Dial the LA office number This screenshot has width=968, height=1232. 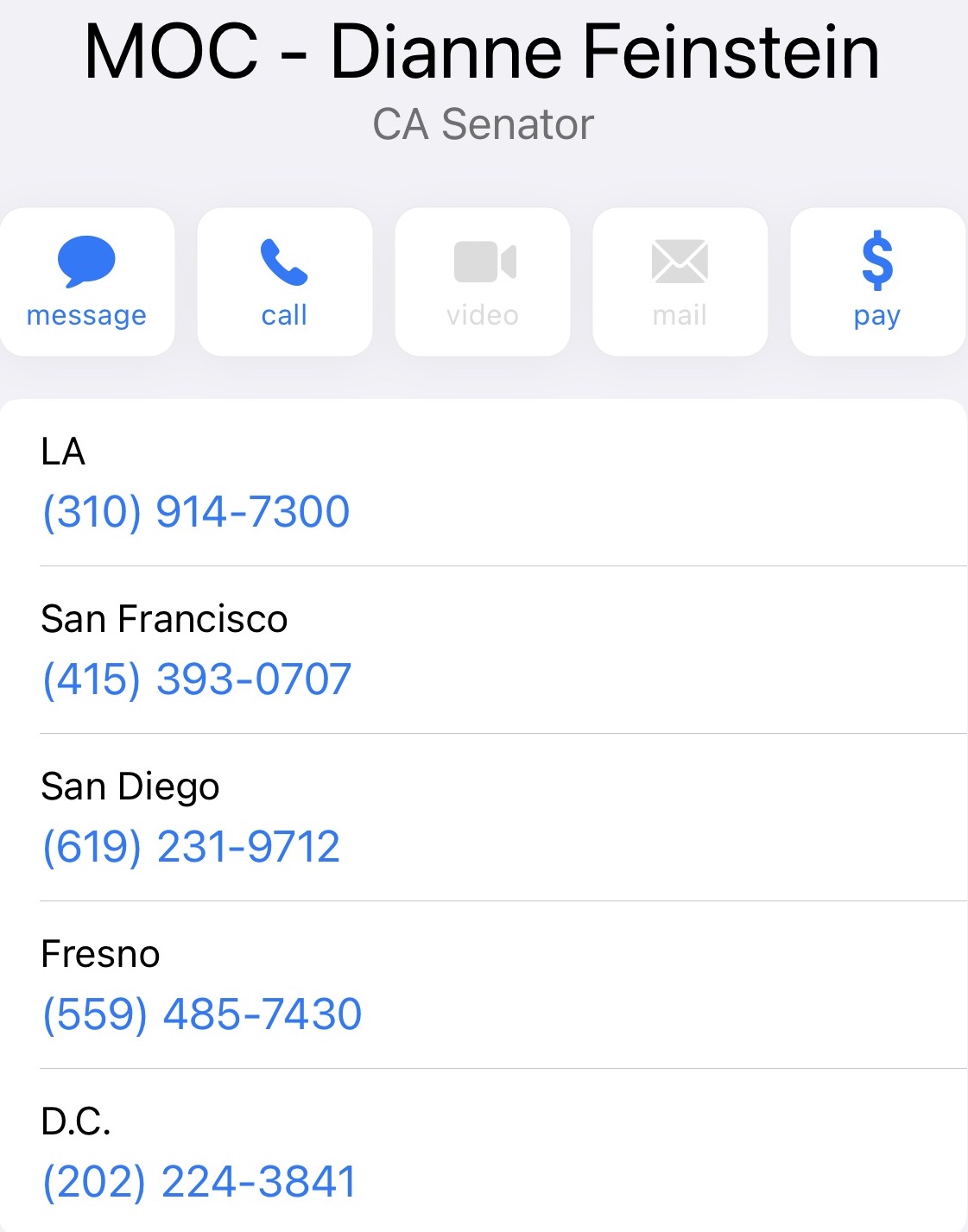coord(196,511)
